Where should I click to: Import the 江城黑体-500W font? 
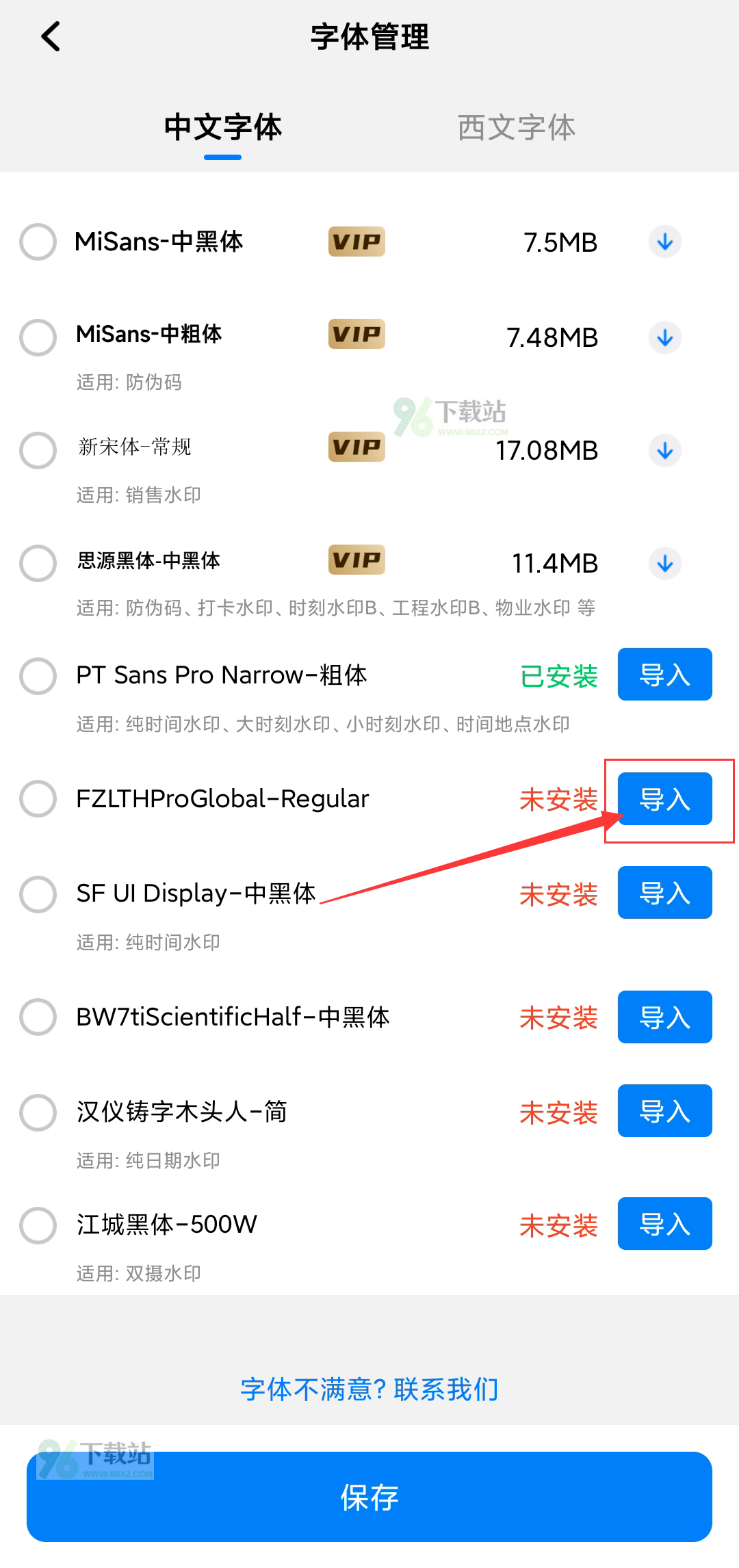tap(664, 1224)
